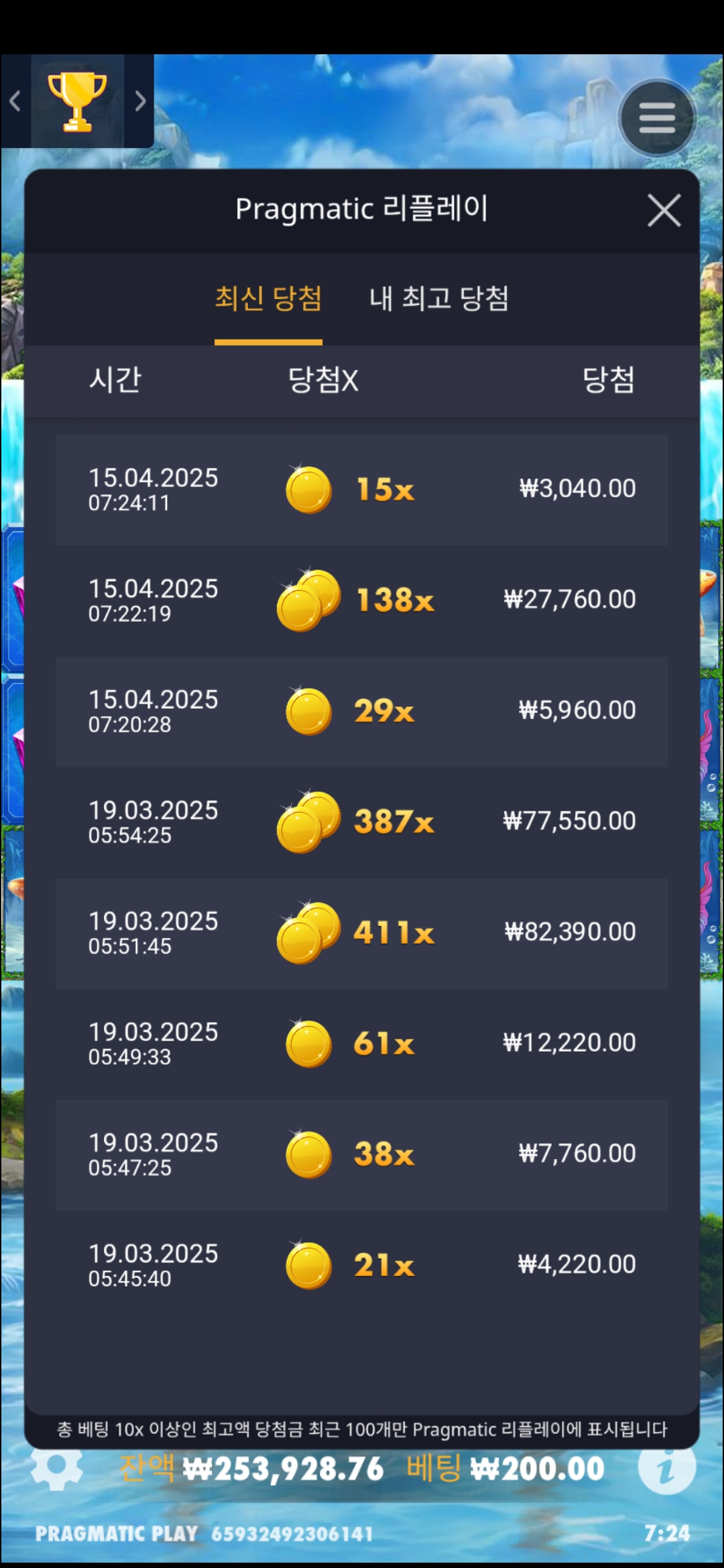Switch to the 내 최고 당첨 tab

click(x=439, y=299)
